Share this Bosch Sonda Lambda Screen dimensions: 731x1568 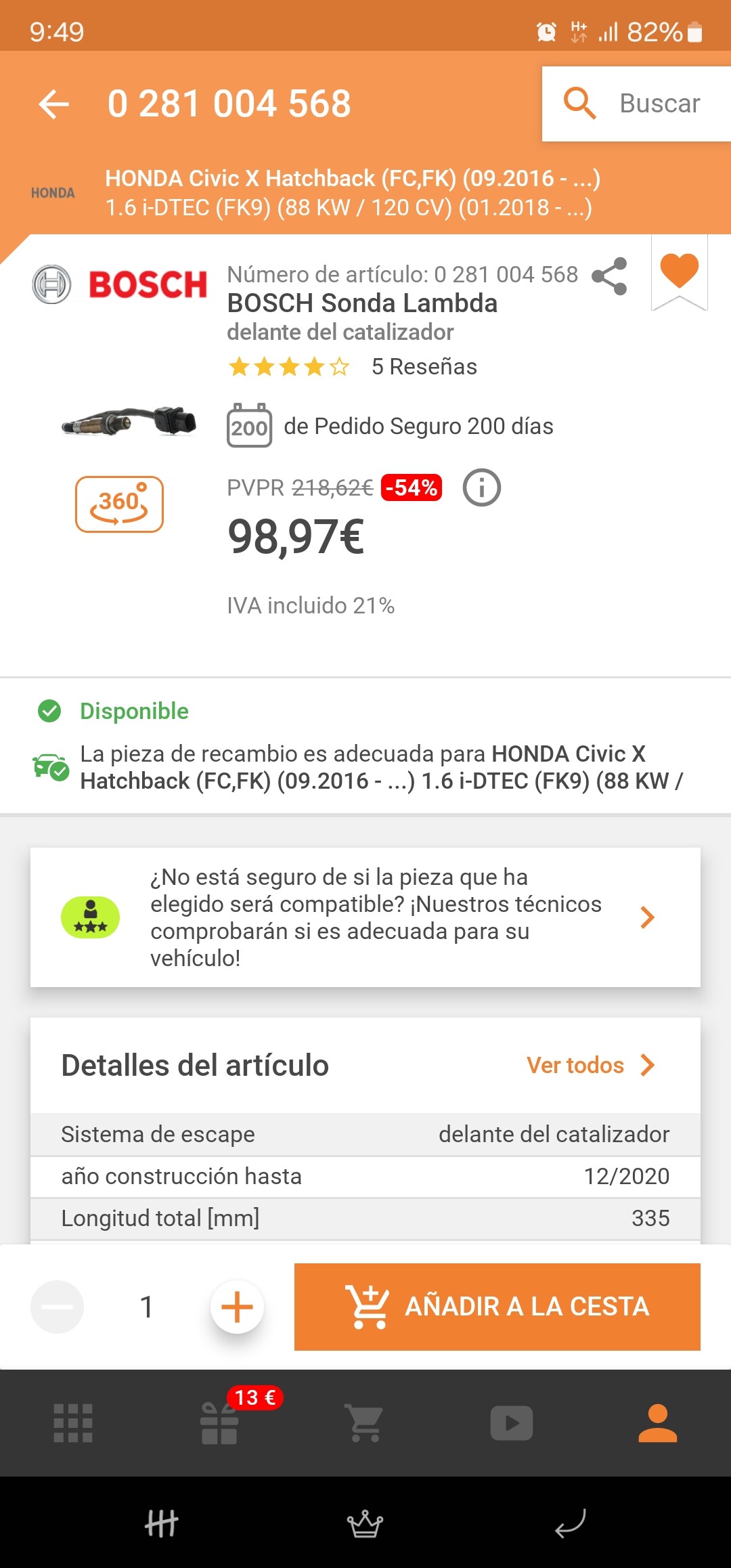609,276
